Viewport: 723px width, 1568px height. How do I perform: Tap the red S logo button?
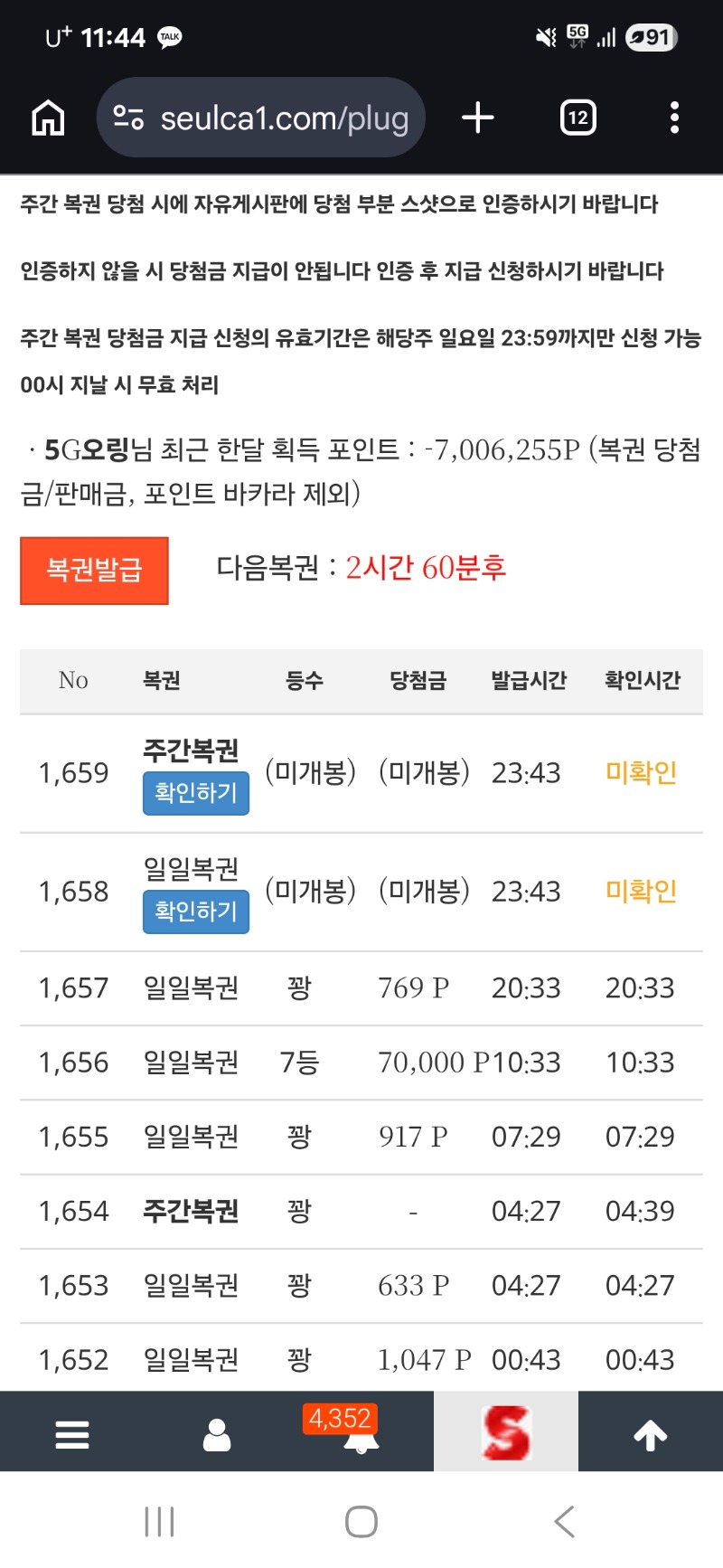(505, 1432)
